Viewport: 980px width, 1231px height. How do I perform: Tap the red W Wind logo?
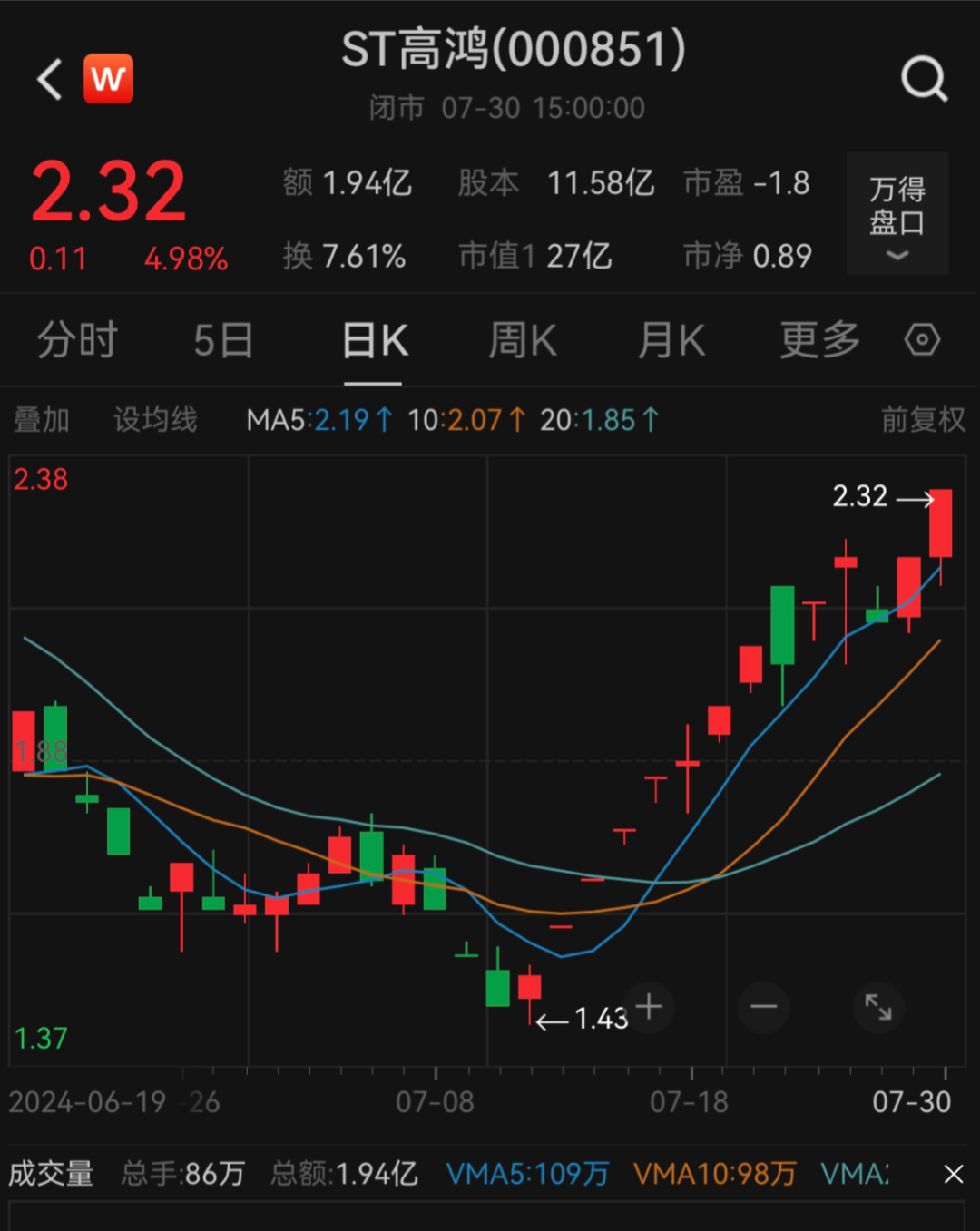click(x=108, y=79)
